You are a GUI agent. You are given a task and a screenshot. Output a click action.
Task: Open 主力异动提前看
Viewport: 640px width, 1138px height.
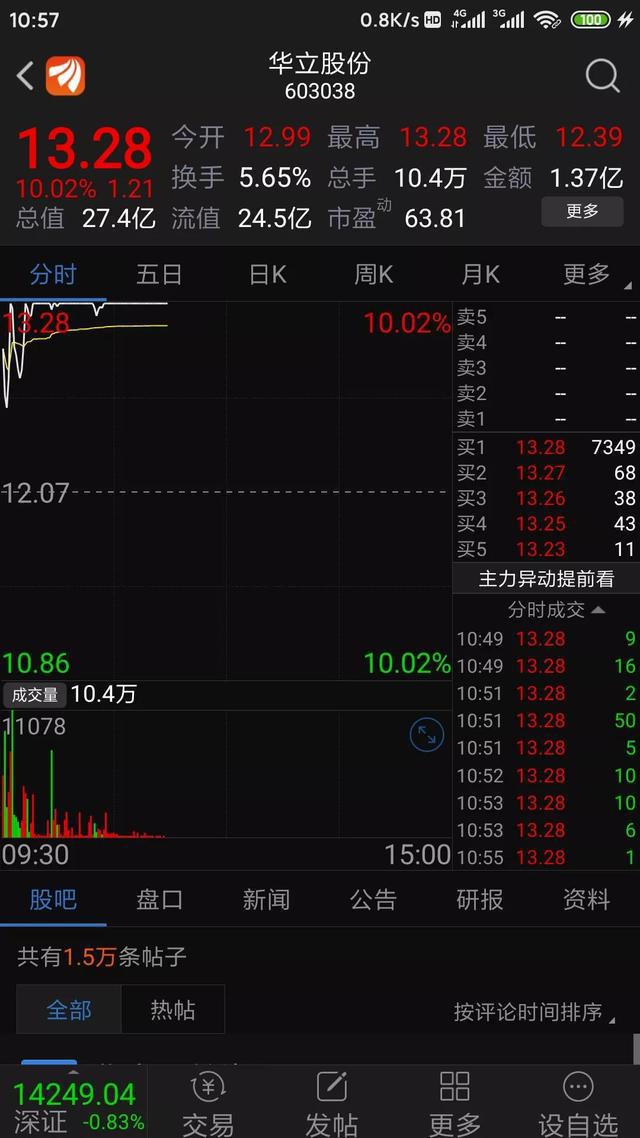[x=546, y=578]
